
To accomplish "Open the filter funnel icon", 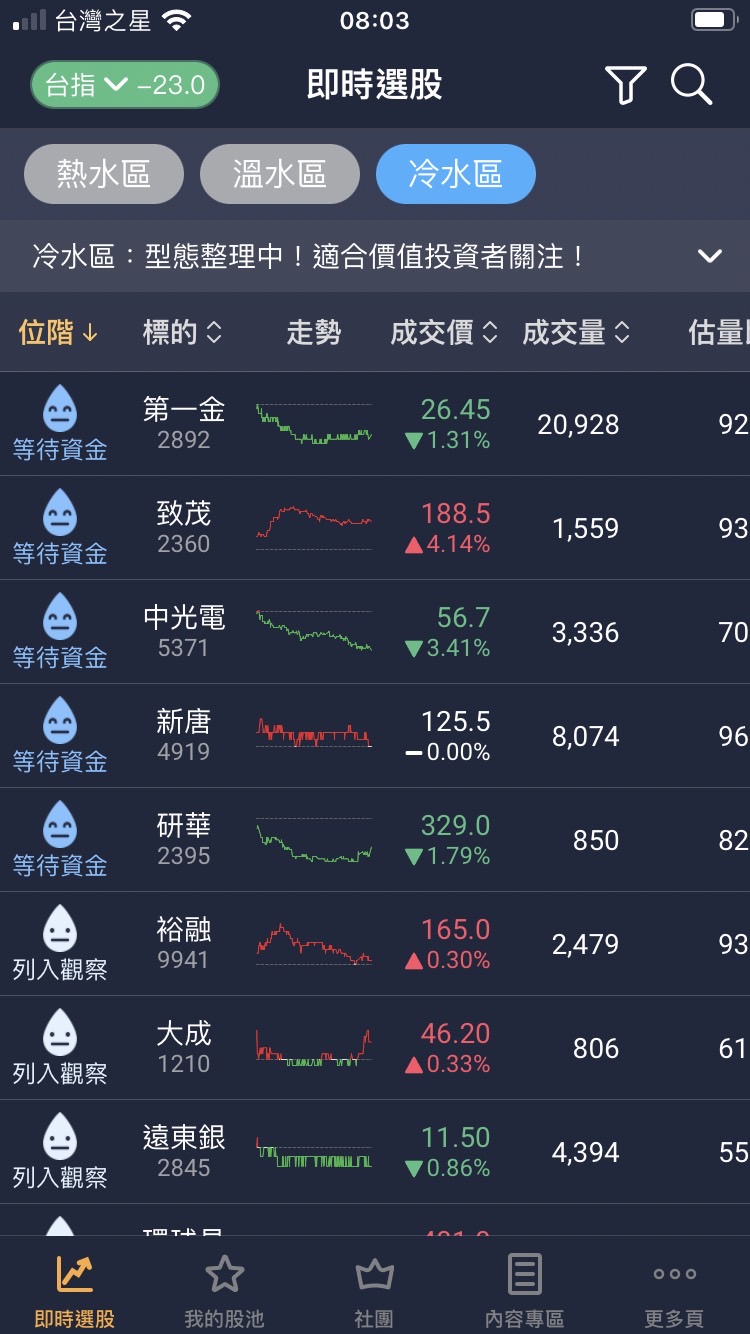I will pyautogui.click(x=625, y=85).
